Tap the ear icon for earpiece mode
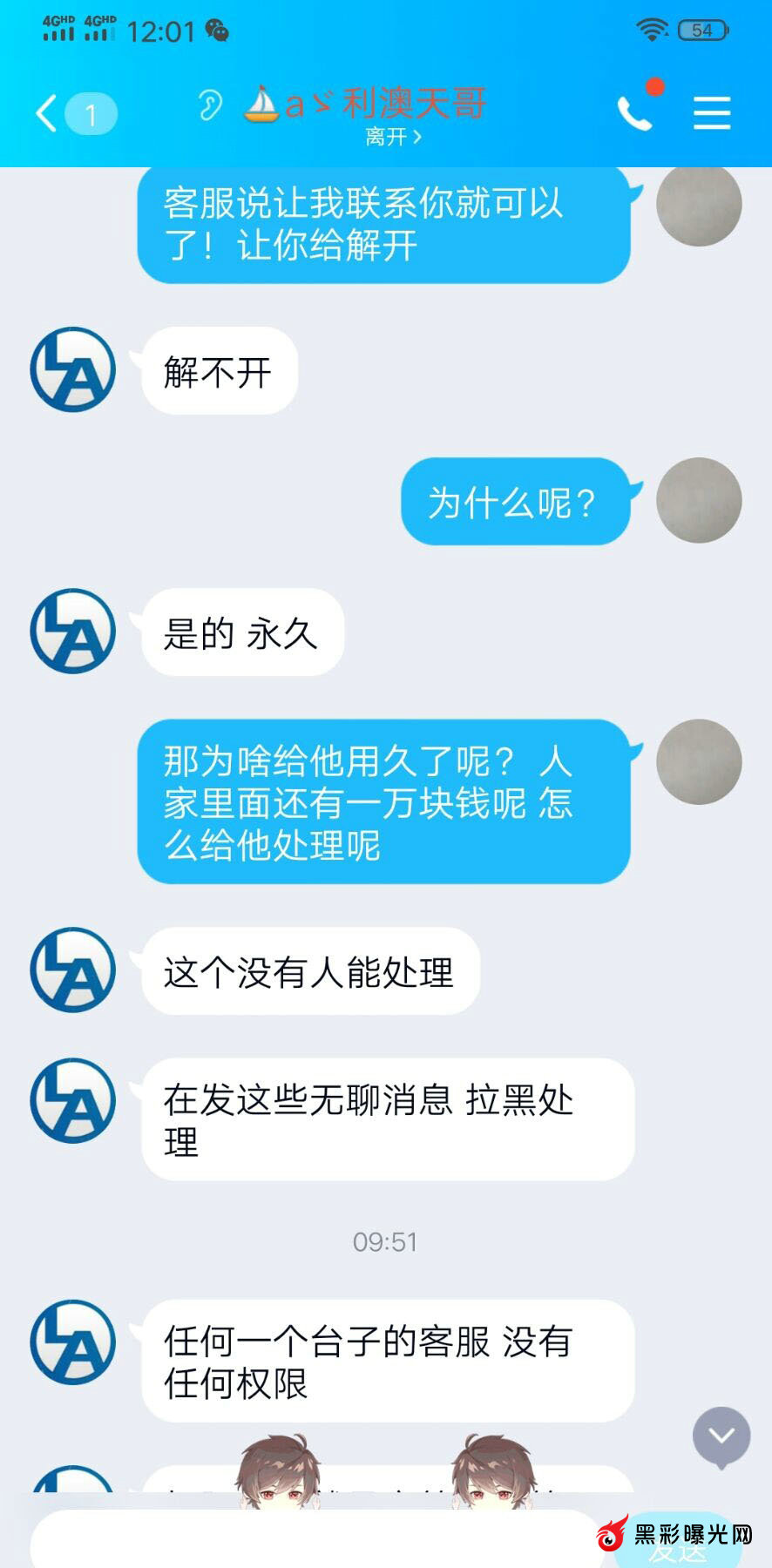Image resolution: width=772 pixels, height=1568 pixels. (x=209, y=105)
